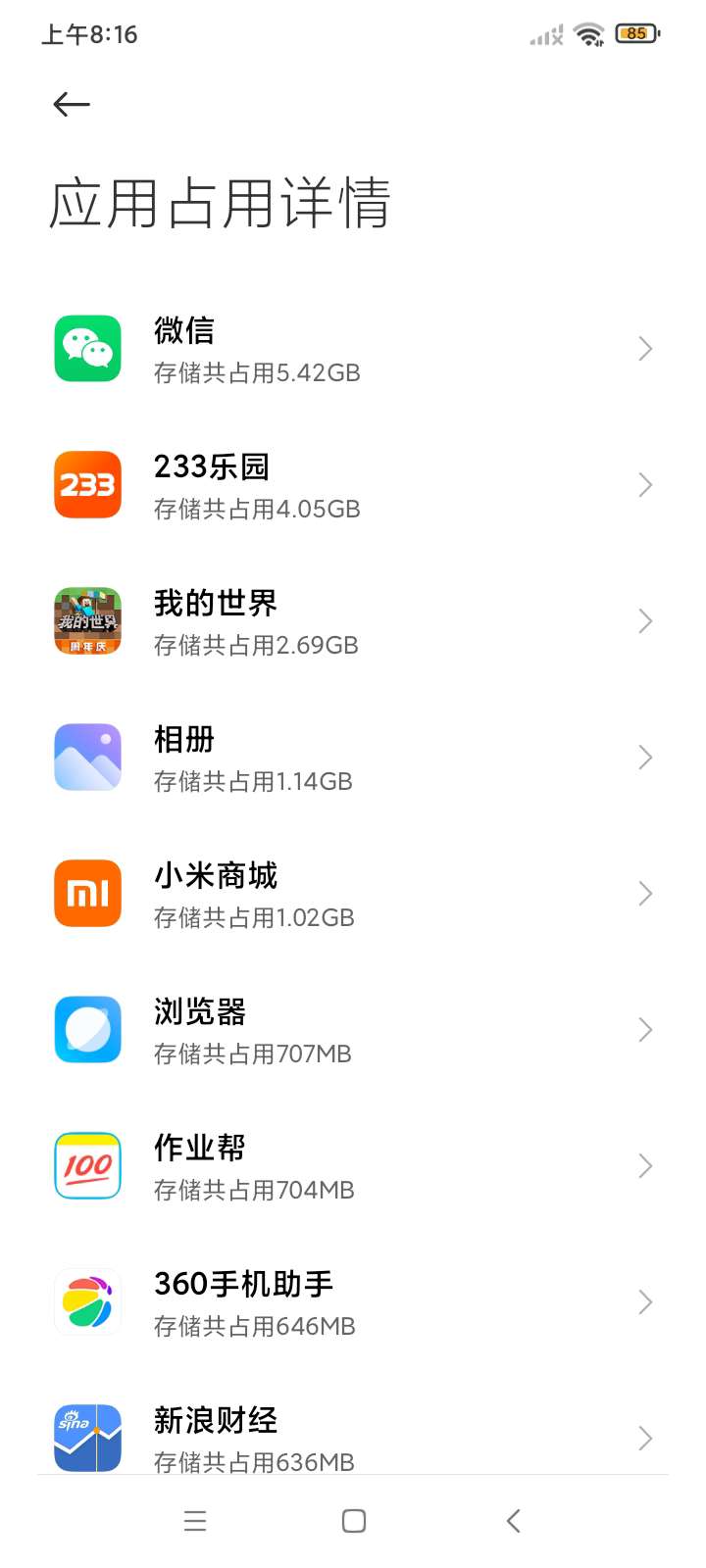Open 360手机助手 storage details

tap(353, 1302)
